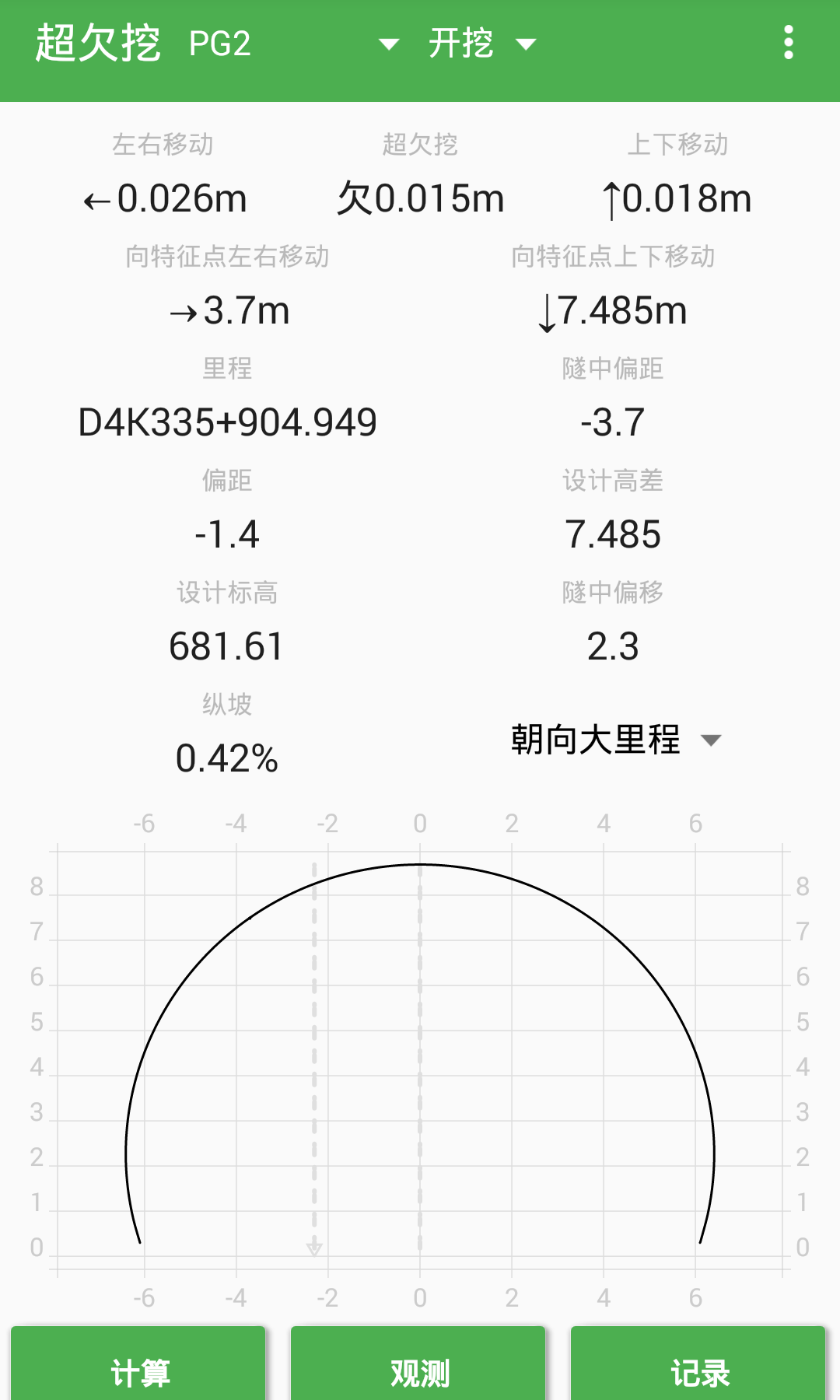Click the 偏距 offset value -1.4
The image size is (840, 1400).
tap(229, 534)
